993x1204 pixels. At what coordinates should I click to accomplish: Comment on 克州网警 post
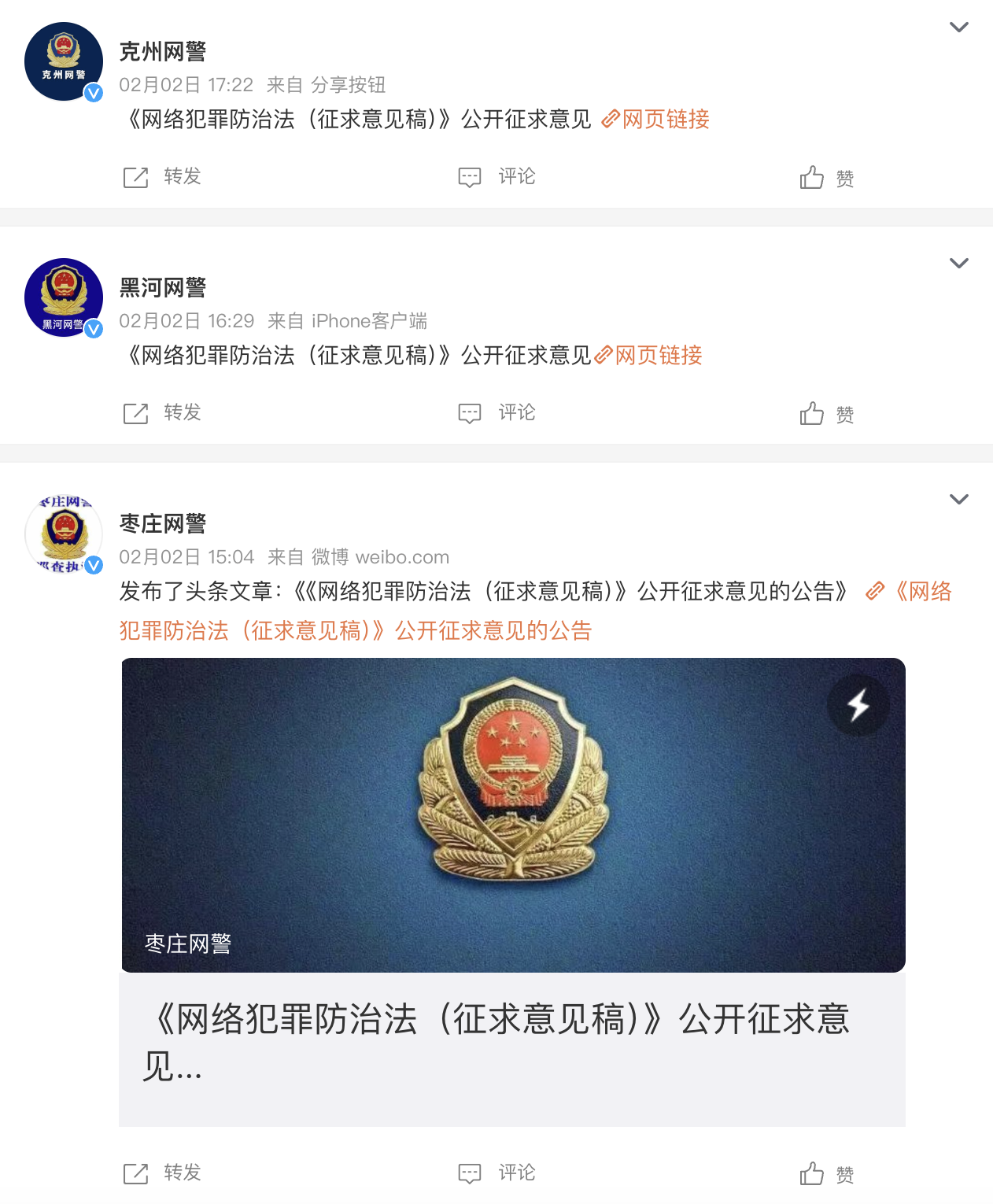coord(497,177)
